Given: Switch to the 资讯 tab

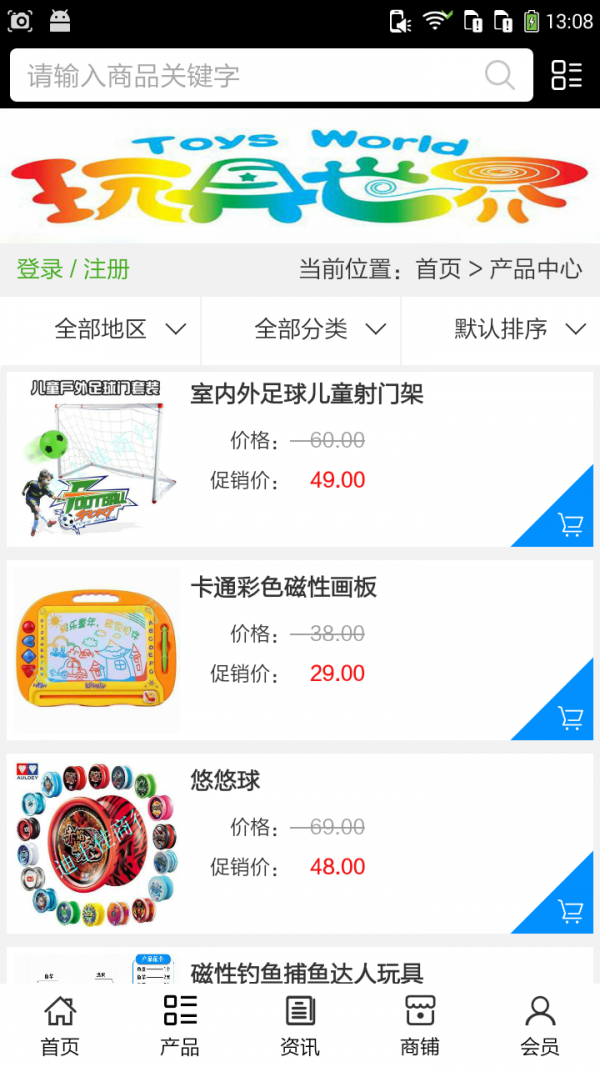Looking at the screenshot, I should (x=300, y=1025).
